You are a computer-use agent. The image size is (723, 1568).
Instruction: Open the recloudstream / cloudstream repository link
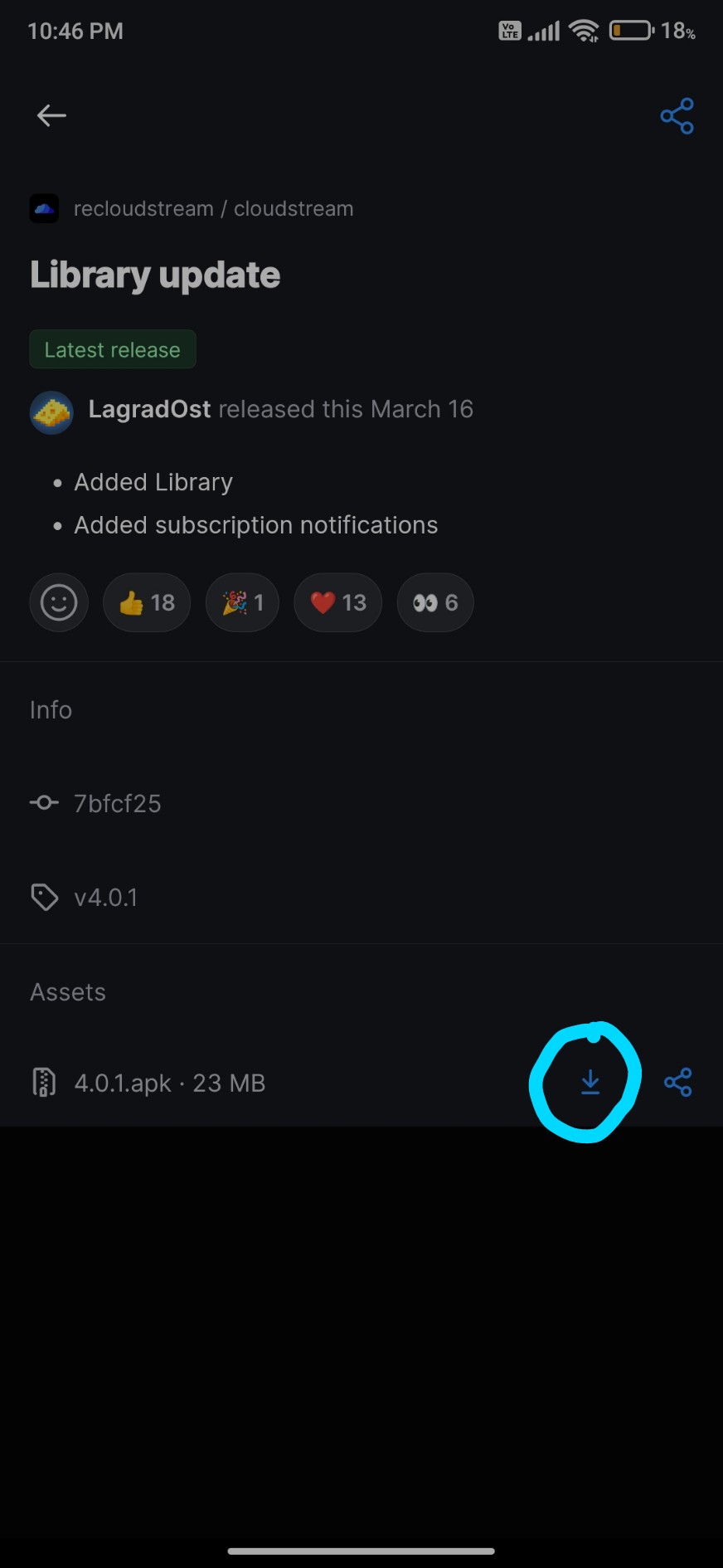click(211, 208)
